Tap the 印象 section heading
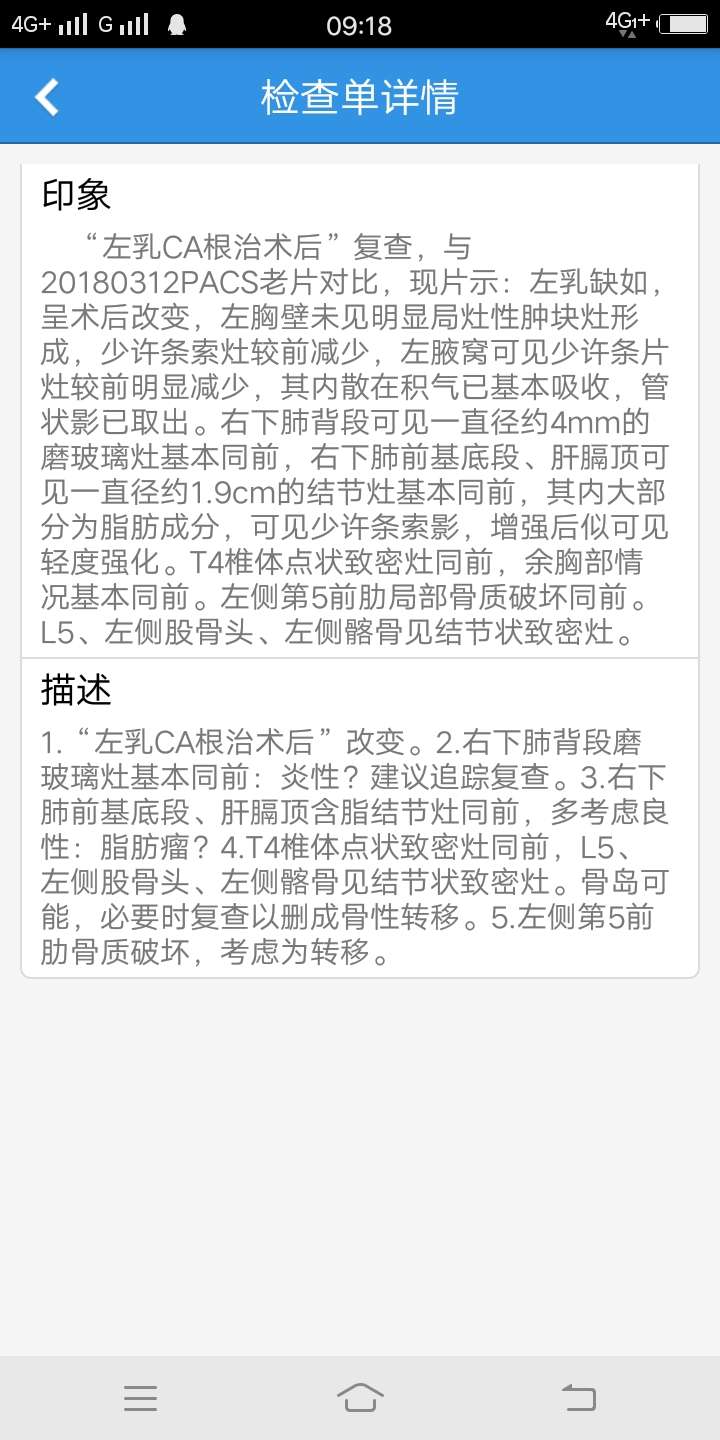720x1440 pixels. point(77,194)
